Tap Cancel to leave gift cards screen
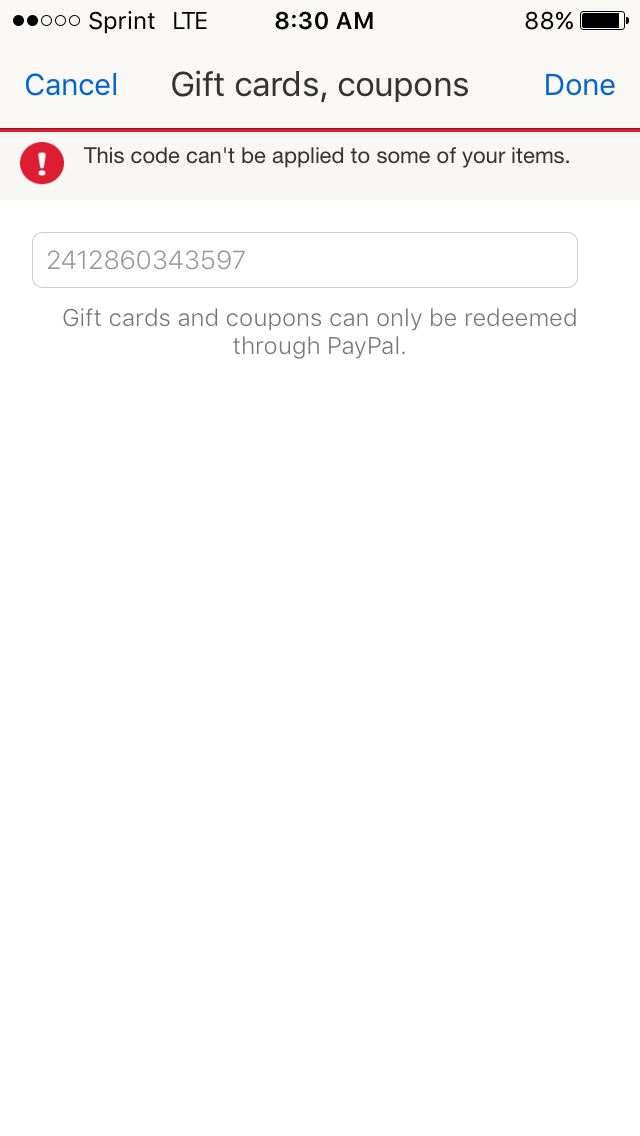Viewport: 640px width, 1136px height. (x=71, y=85)
